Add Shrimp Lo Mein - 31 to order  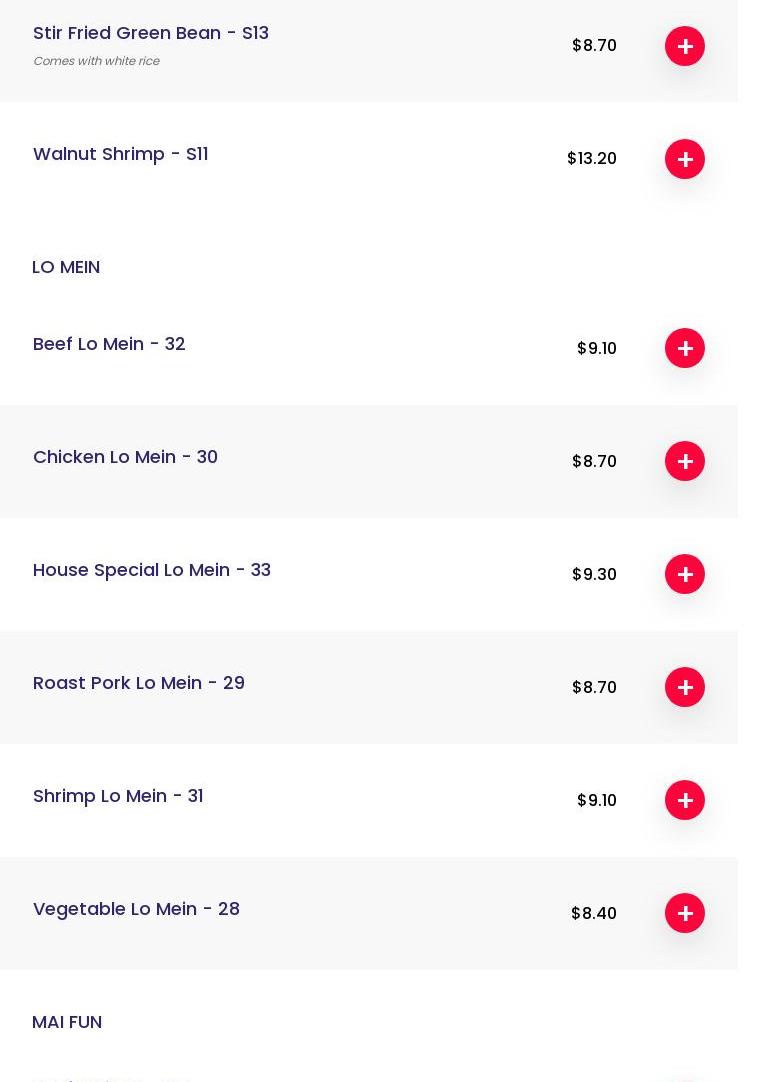(x=685, y=800)
